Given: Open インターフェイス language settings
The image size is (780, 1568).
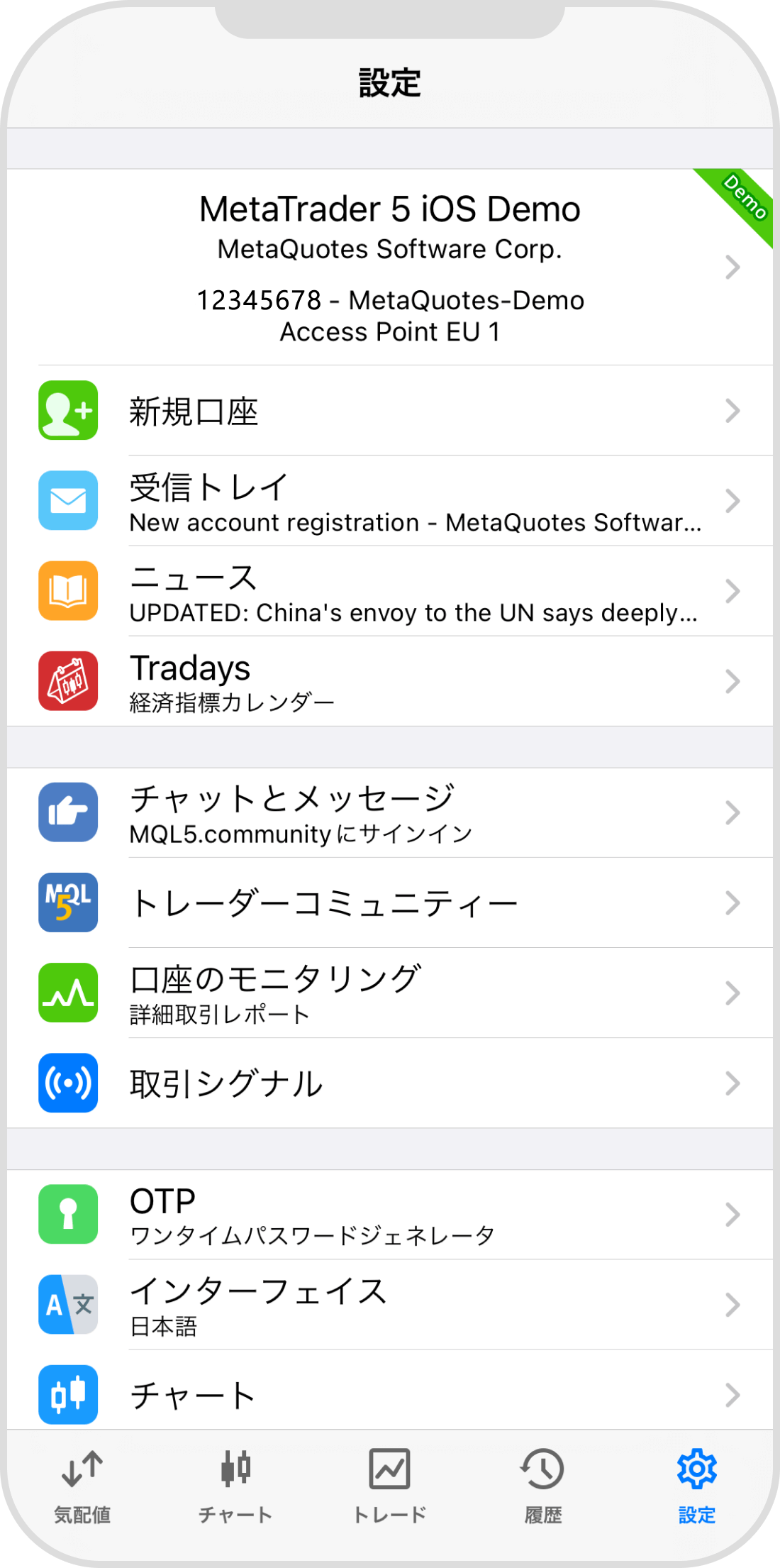Looking at the screenshot, I should 390,1304.
